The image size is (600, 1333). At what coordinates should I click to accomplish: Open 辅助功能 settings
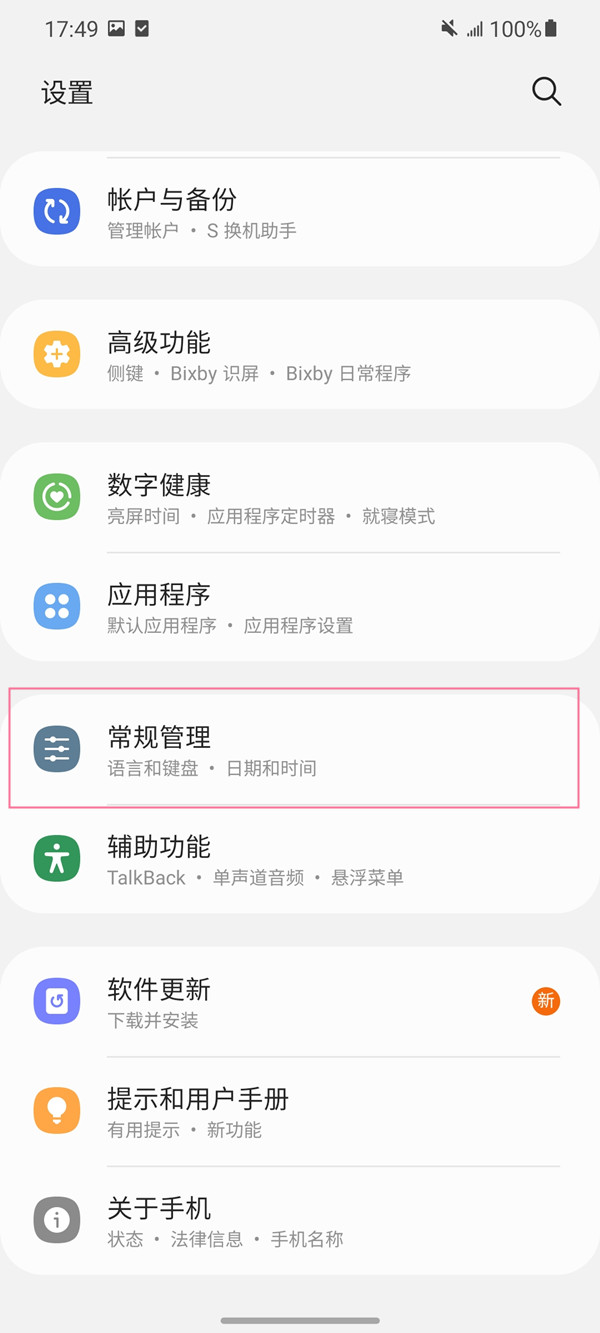[300, 859]
